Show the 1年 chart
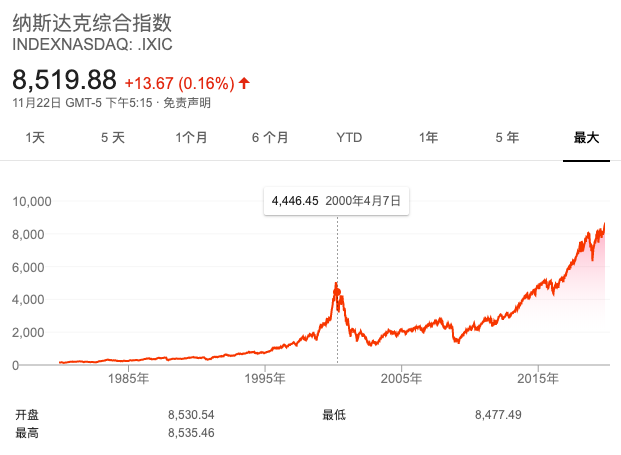 click(x=428, y=138)
